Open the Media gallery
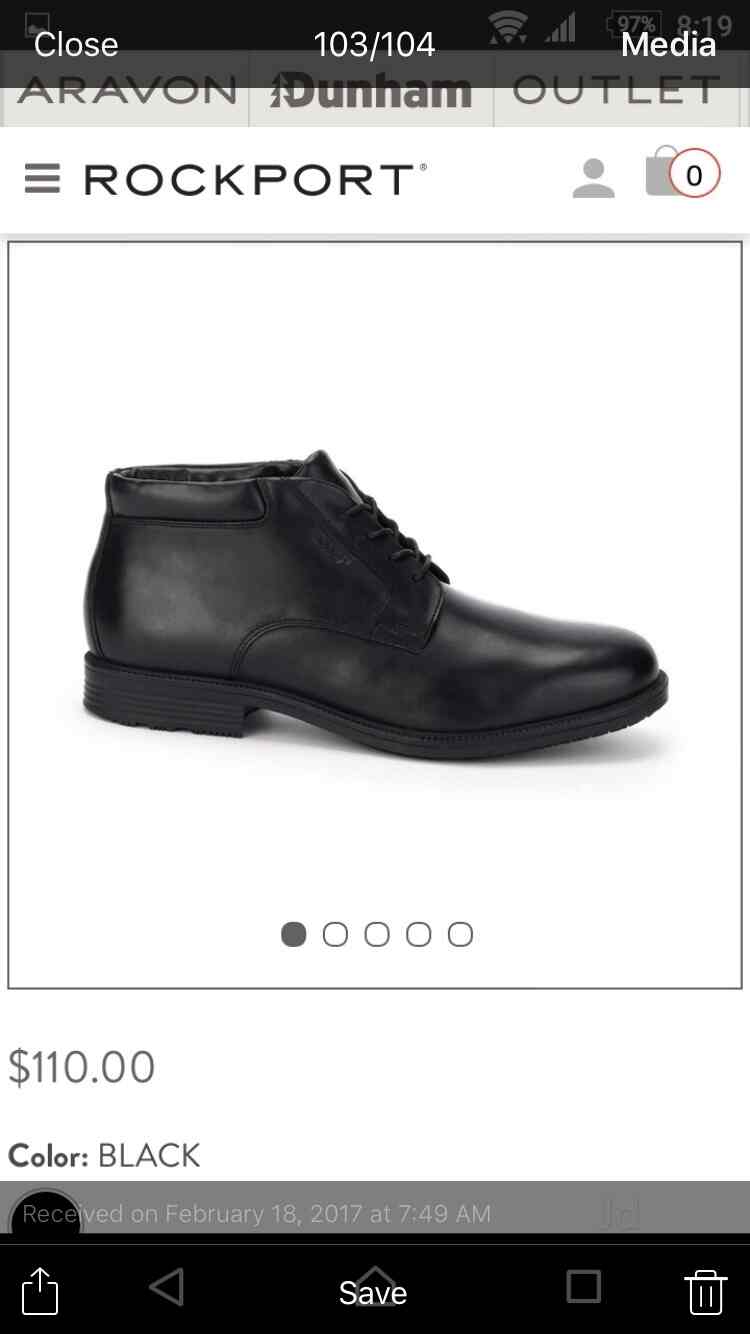This screenshot has width=750, height=1334. [668, 44]
